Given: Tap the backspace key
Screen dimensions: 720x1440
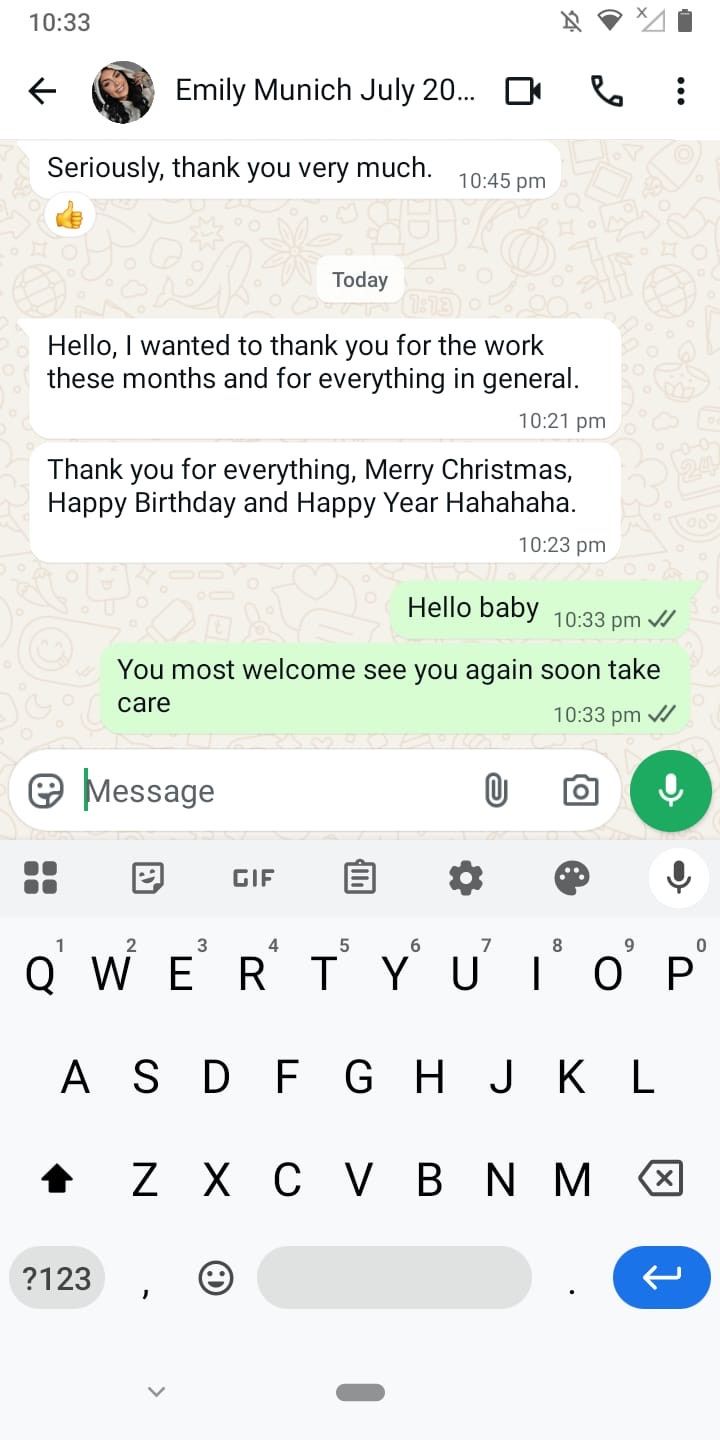Looking at the screenshot, I should tap(660, 1178).
